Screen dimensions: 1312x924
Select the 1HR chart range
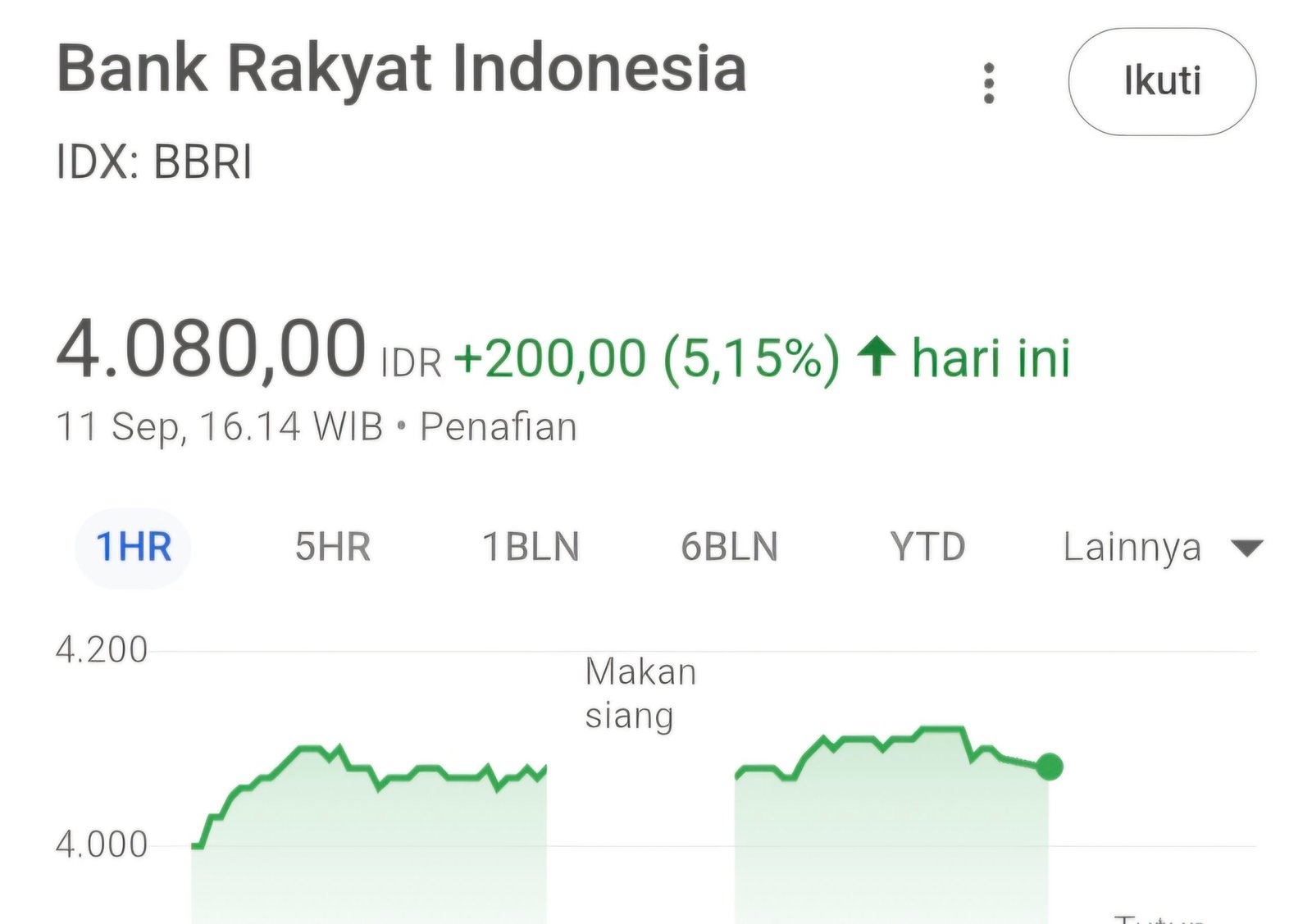[134, 548]
